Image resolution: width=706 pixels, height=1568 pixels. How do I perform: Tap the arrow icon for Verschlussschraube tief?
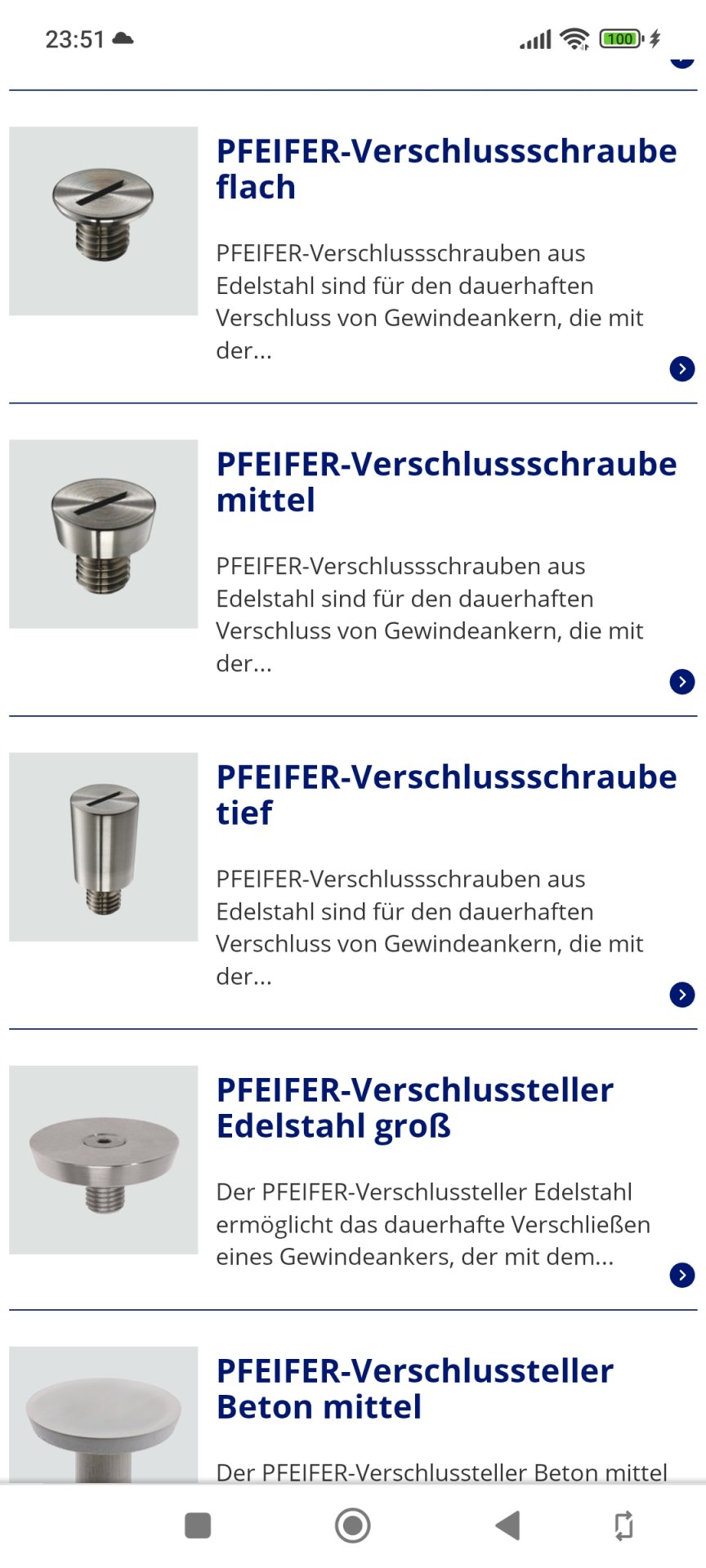(x=682, y=995)
